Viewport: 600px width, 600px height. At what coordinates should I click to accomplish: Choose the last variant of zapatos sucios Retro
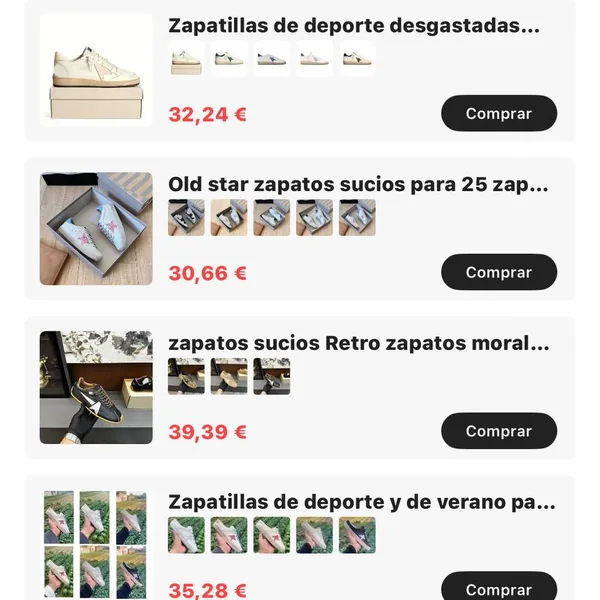click(272, 377)
